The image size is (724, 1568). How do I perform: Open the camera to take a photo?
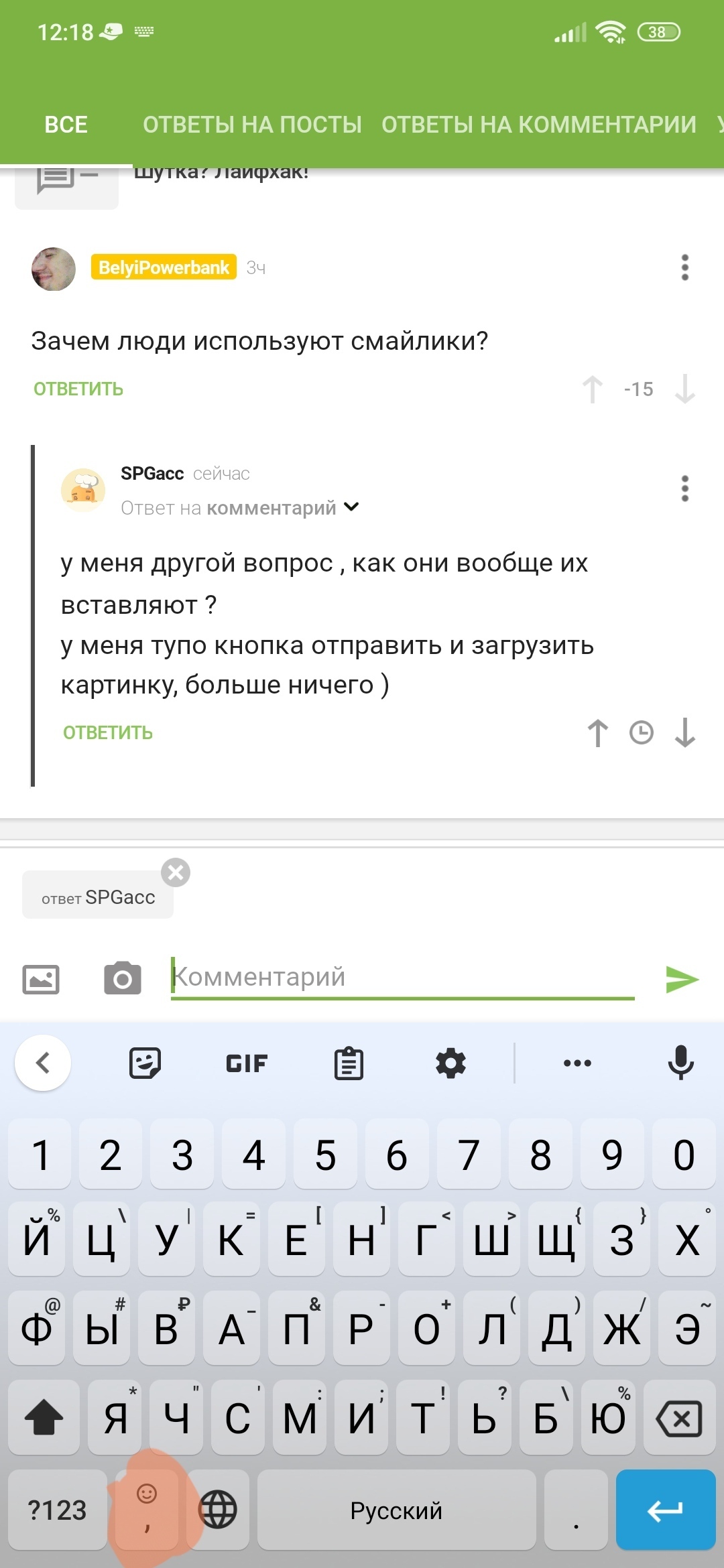[123, 980]
